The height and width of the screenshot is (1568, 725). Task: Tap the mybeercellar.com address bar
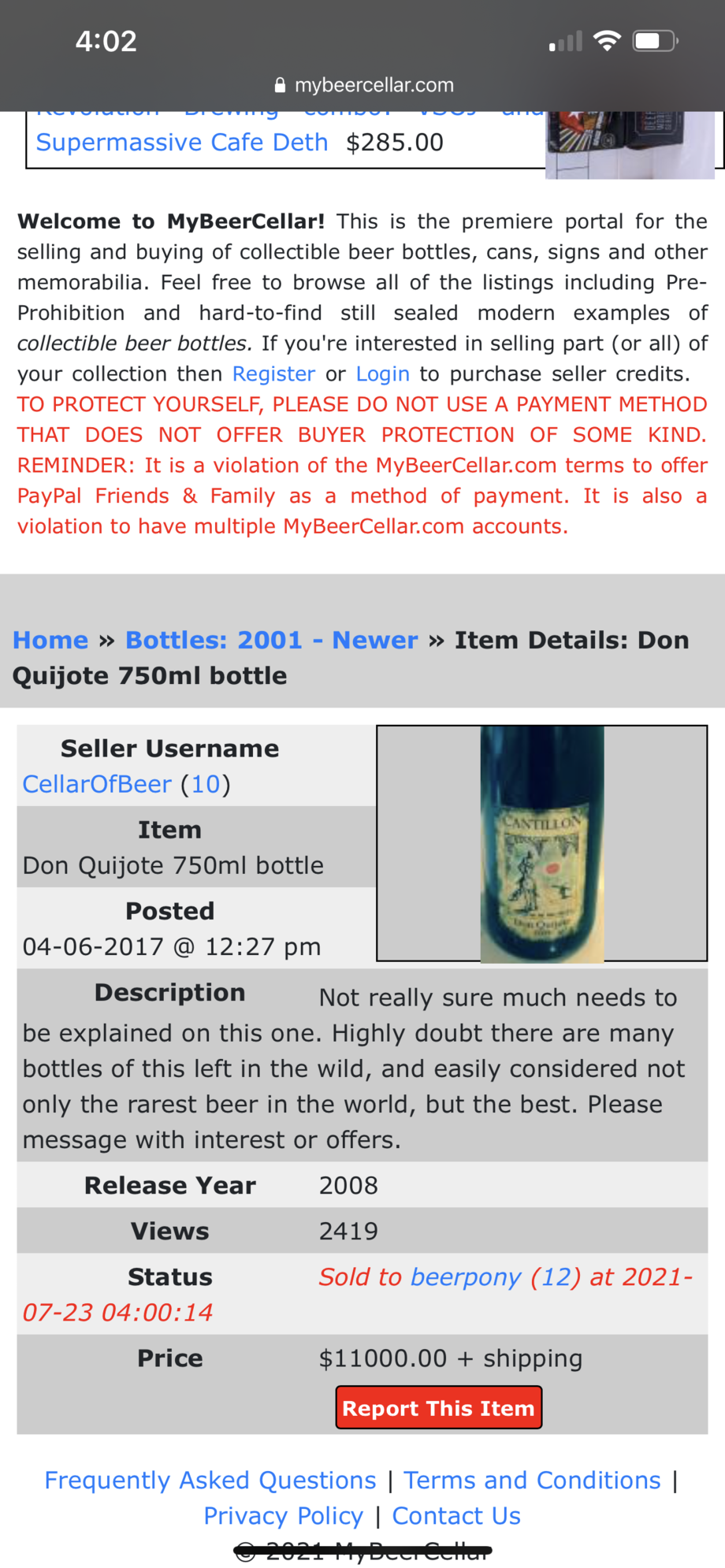point(364,85)
